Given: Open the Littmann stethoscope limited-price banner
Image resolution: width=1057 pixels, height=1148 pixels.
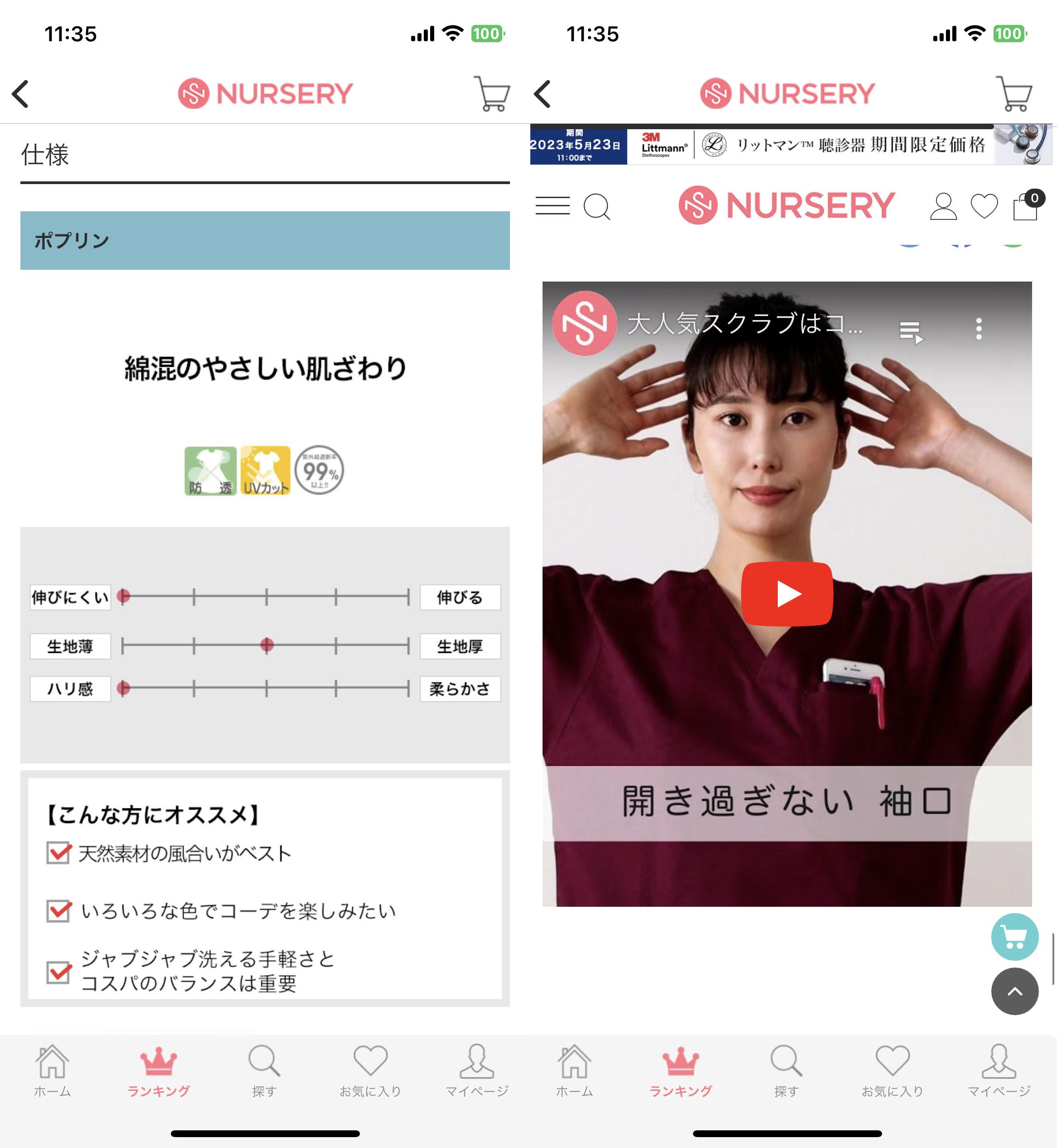Looking at the screenshot, I should pos(790,145).
